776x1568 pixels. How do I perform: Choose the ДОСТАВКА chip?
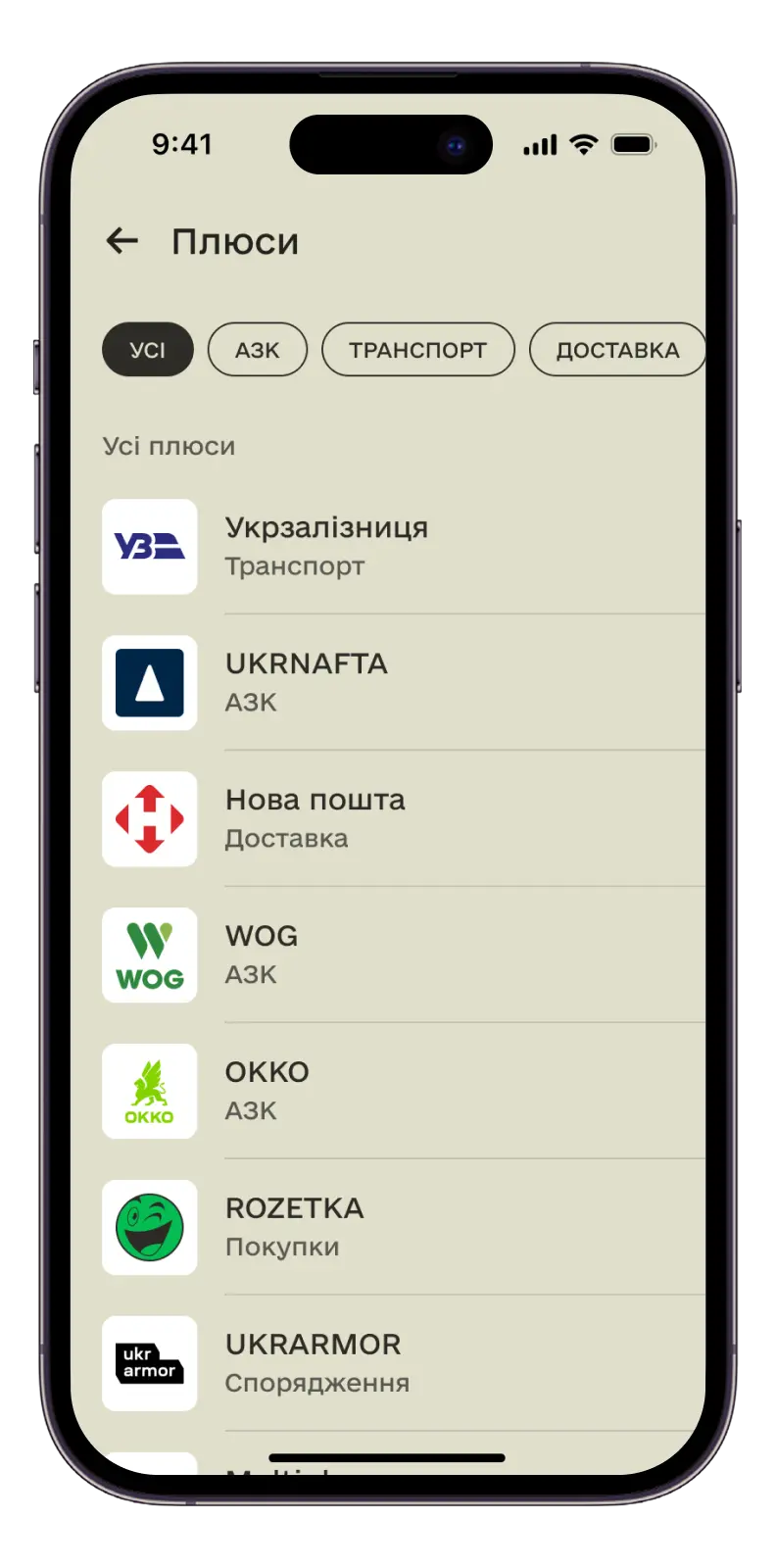pyautogui.click(x=616, y=350)
